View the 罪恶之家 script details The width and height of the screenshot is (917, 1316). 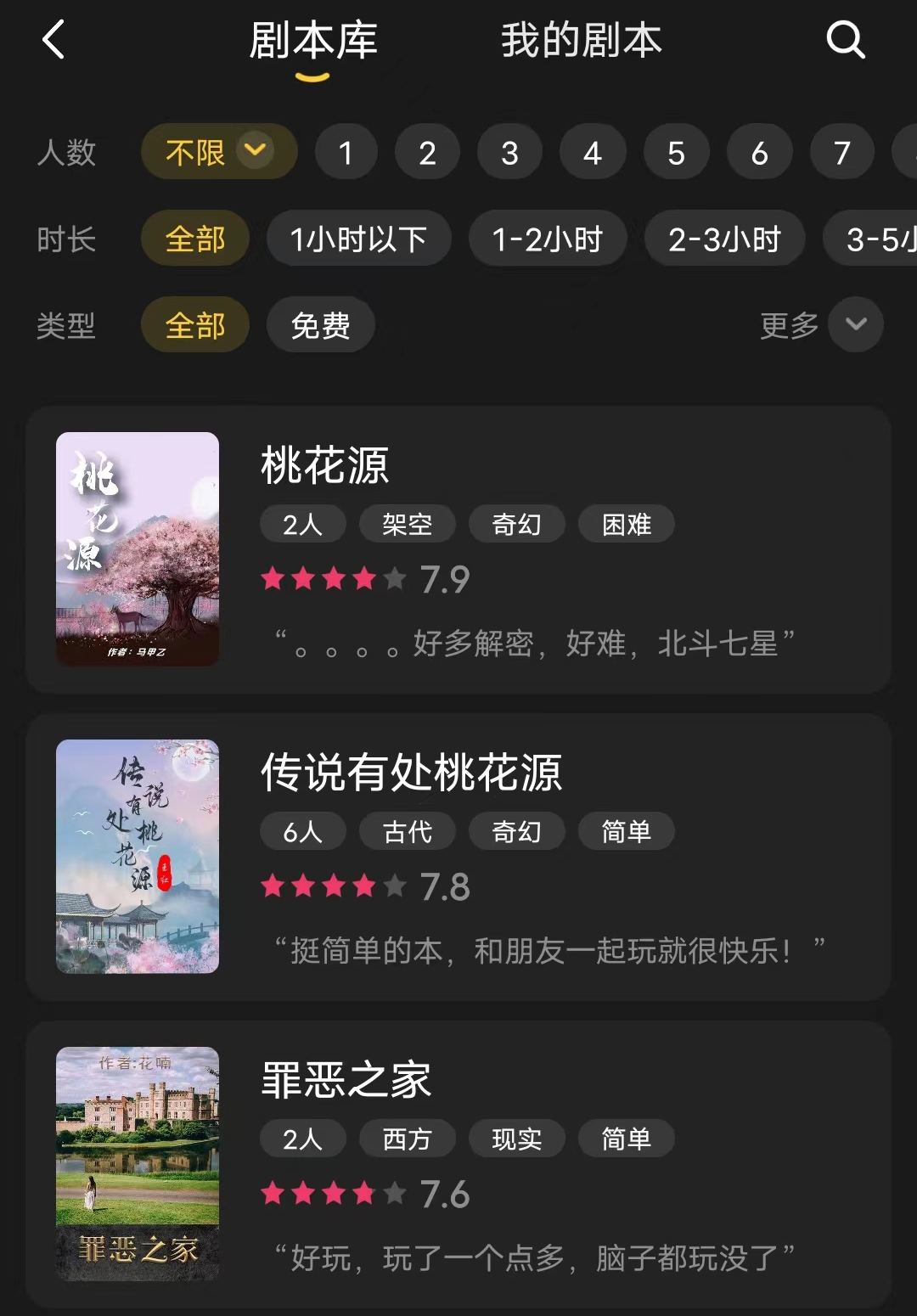[458, 1164]
